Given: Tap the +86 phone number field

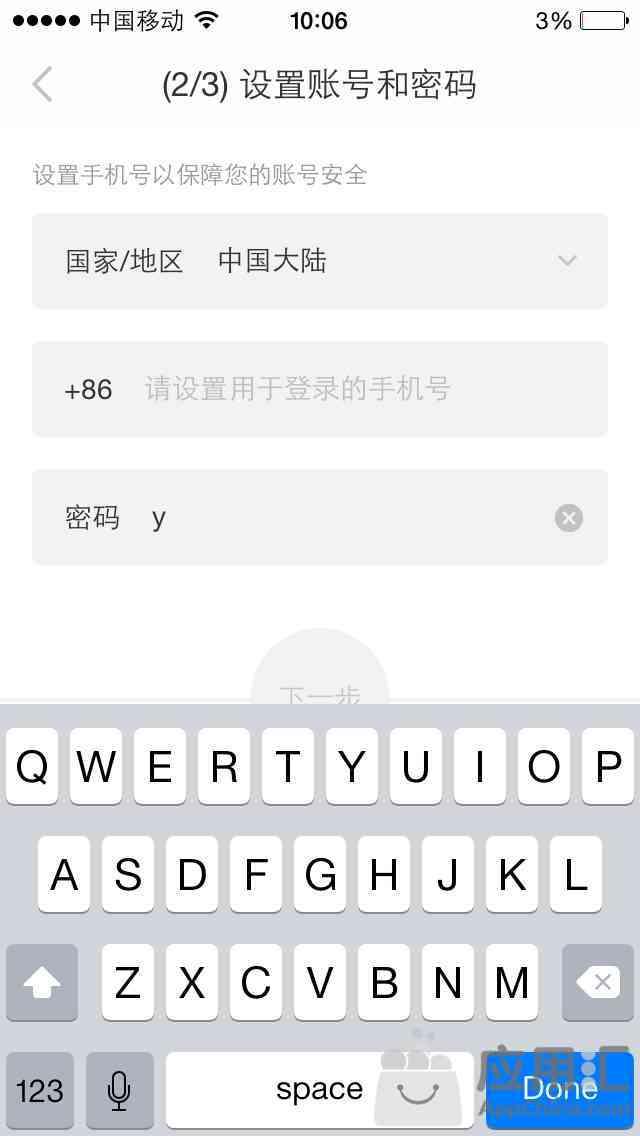Looking at the screenshot, I should pos(320,389).
